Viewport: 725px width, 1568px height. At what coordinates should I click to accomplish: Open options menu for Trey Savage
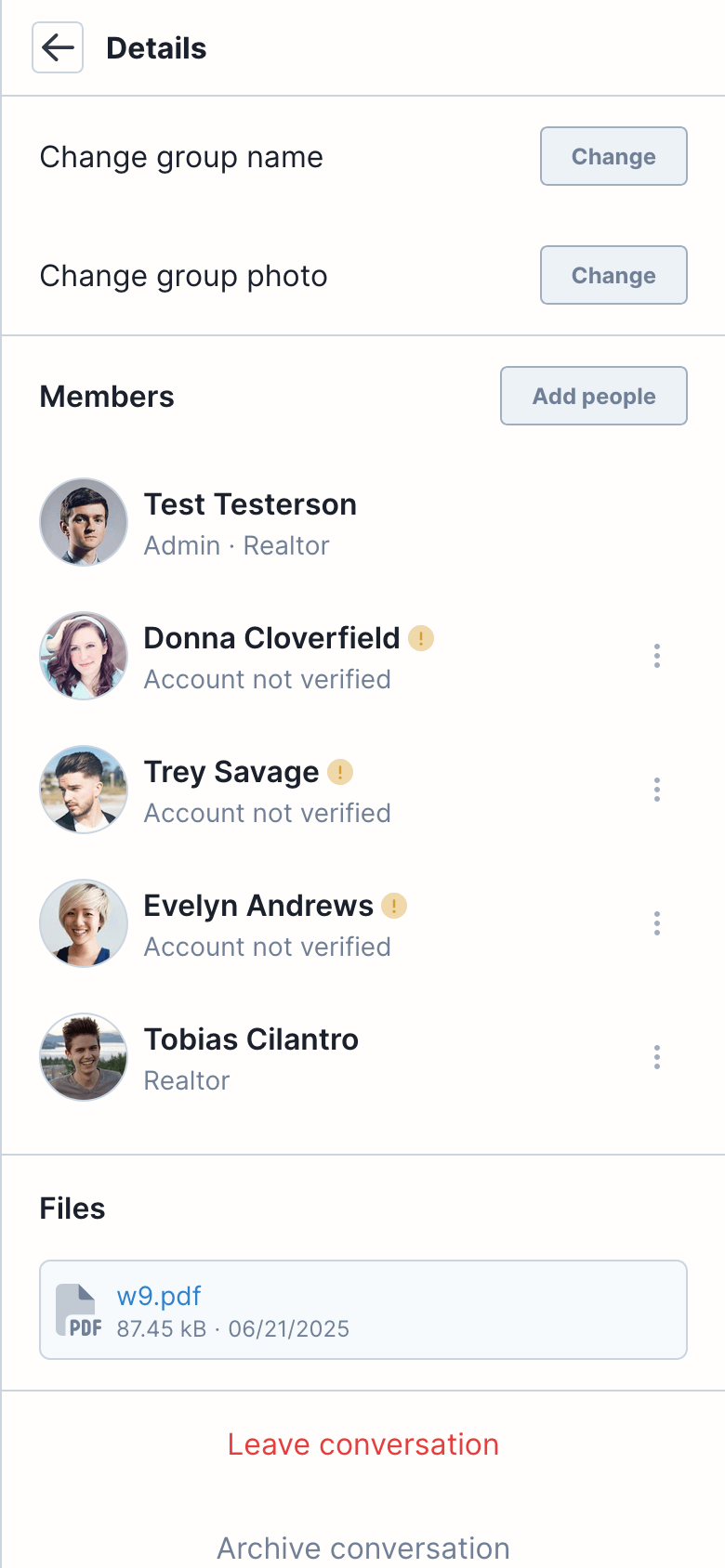(657, 790)
